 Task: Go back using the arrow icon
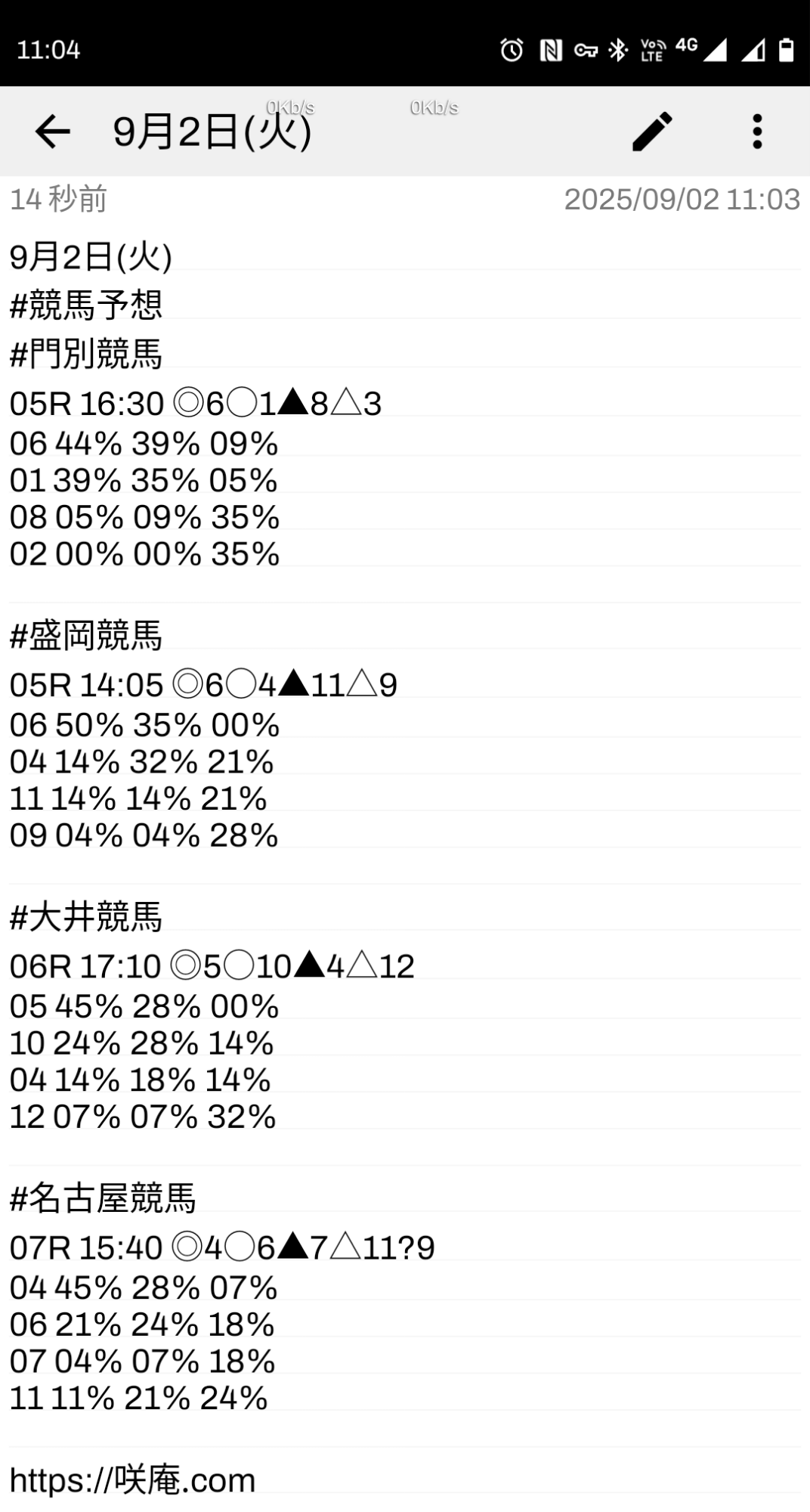coord(52,132)
